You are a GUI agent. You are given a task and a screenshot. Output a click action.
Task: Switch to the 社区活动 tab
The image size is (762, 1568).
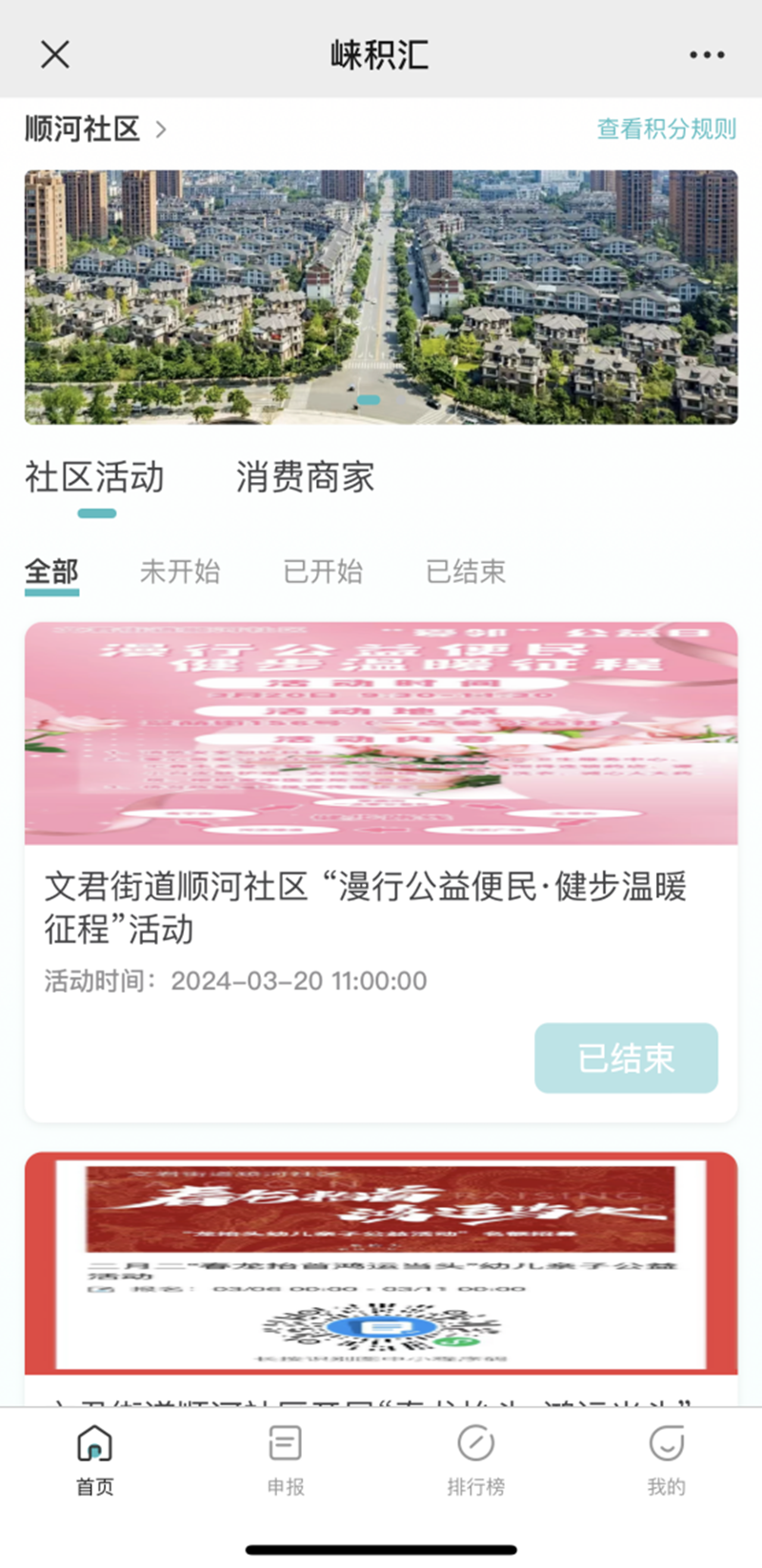pos(94,477)
